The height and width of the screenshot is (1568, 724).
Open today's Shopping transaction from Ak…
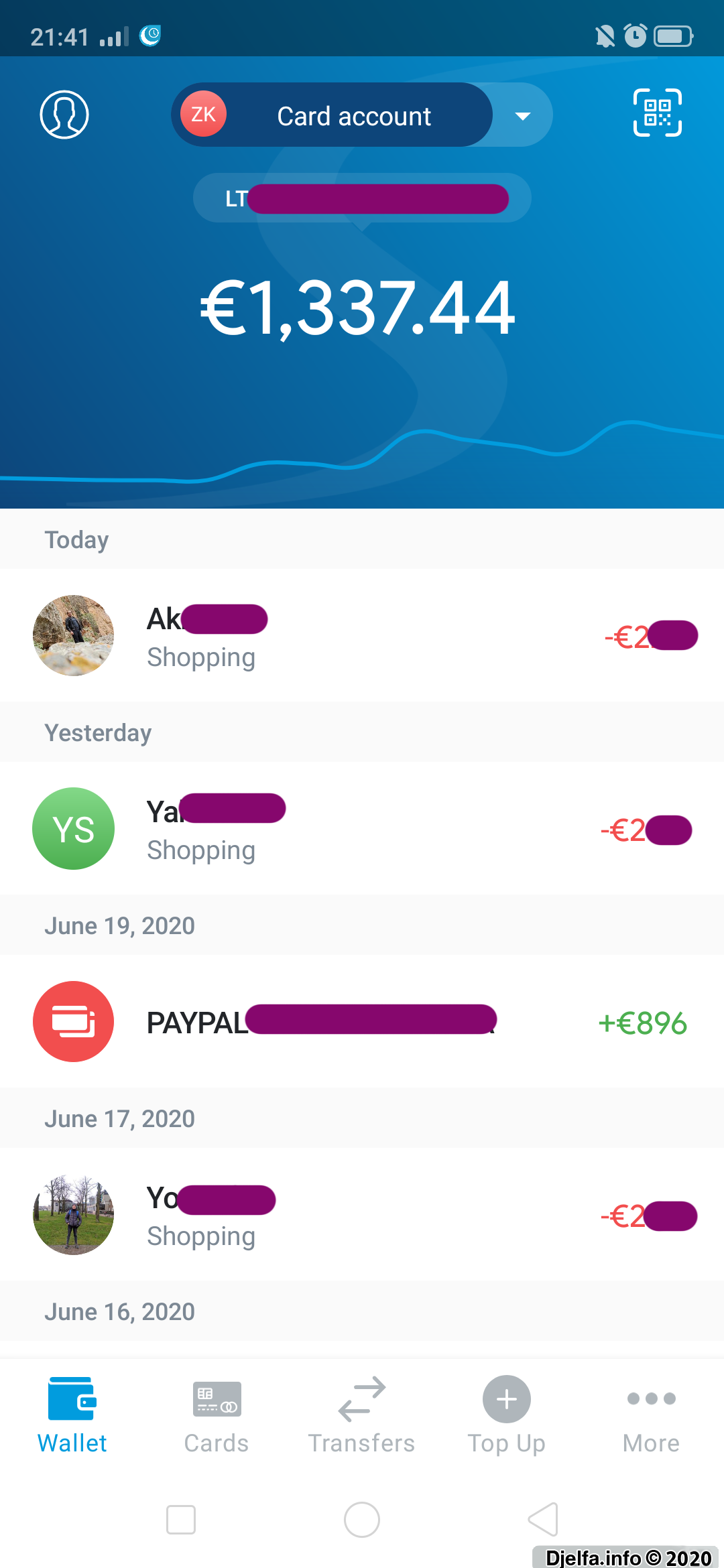pos(362,635)
